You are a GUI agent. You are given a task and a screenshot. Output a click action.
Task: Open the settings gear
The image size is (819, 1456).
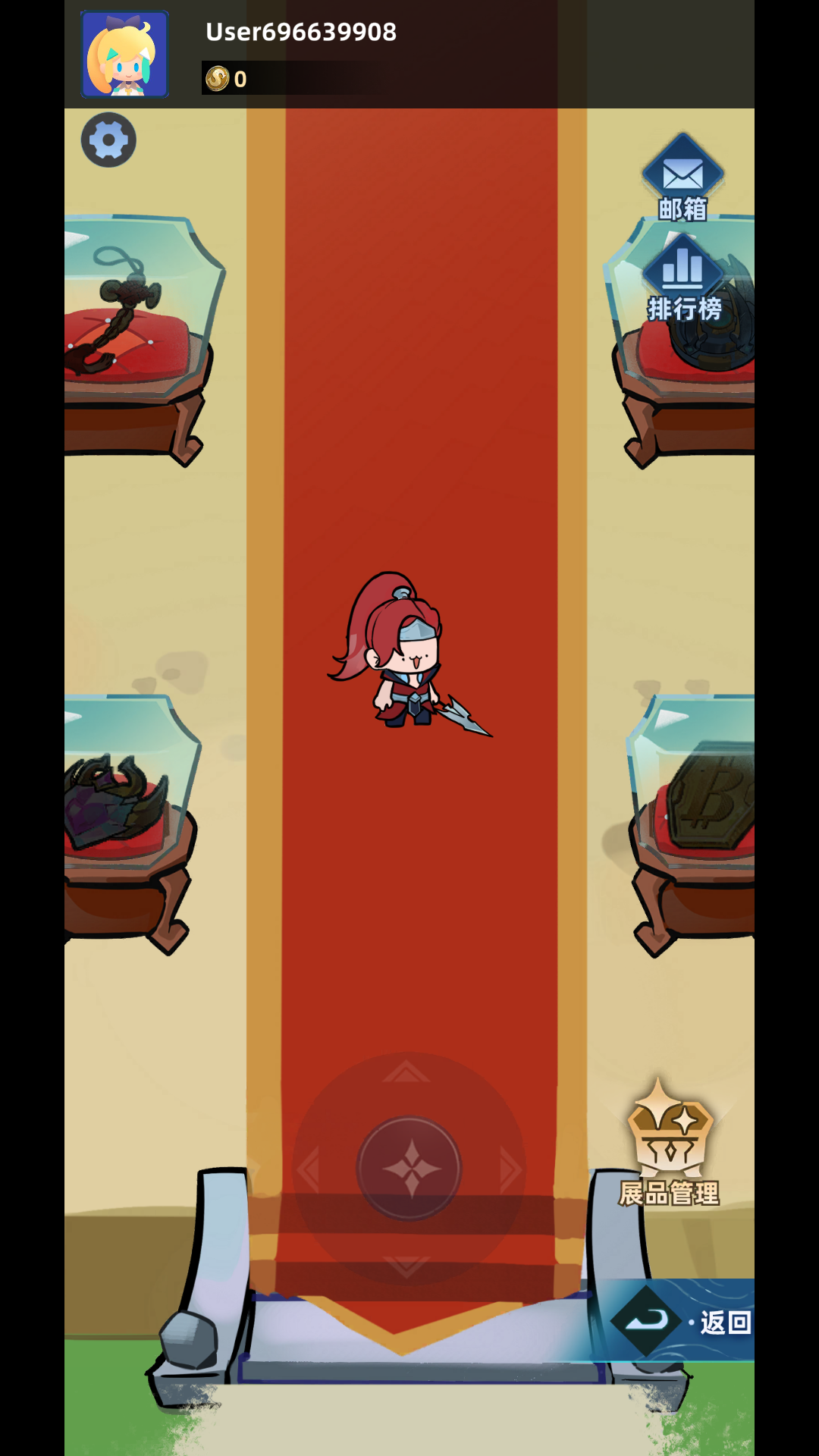point(108,140)
